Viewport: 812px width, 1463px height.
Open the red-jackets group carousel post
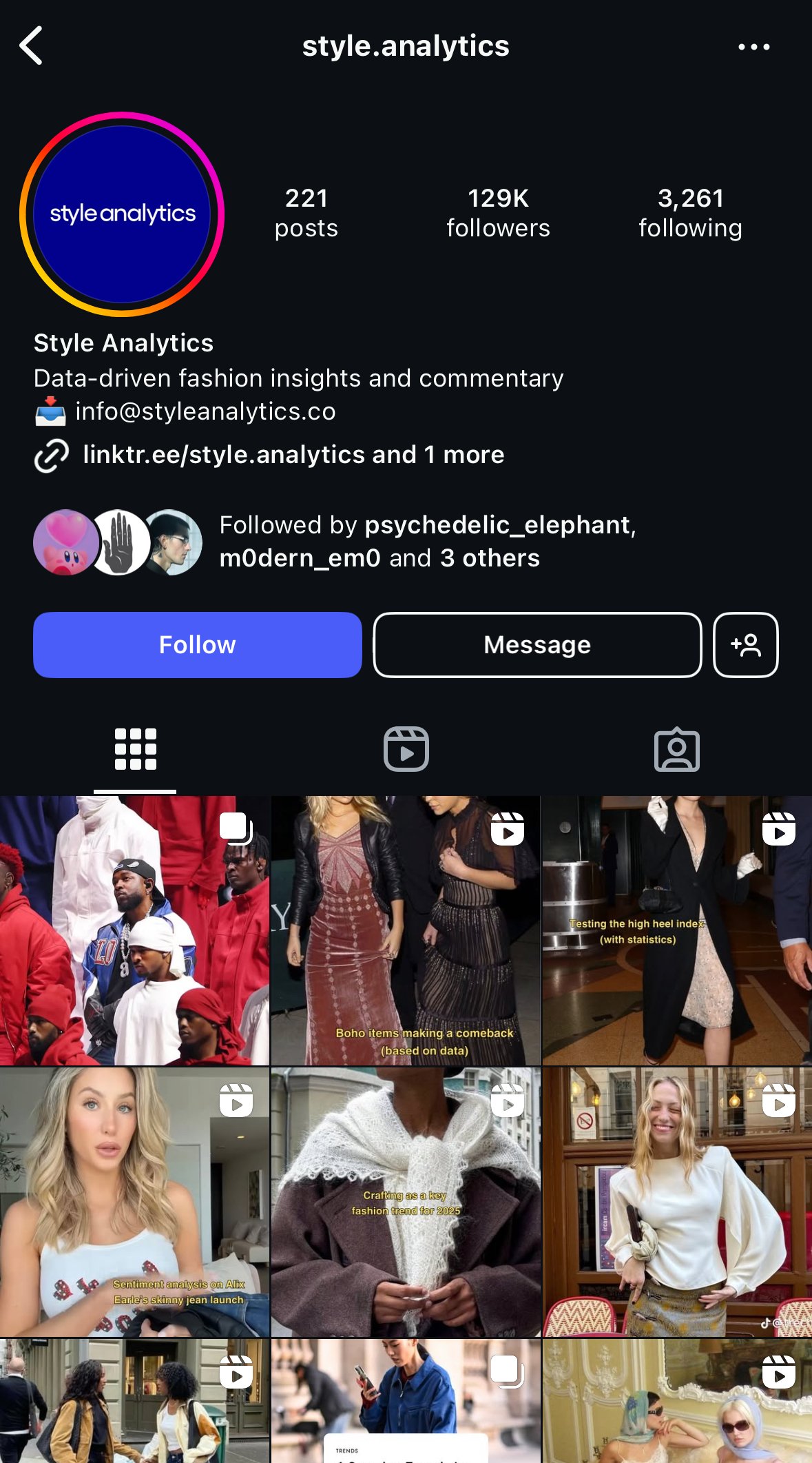[x=134, y=930]
